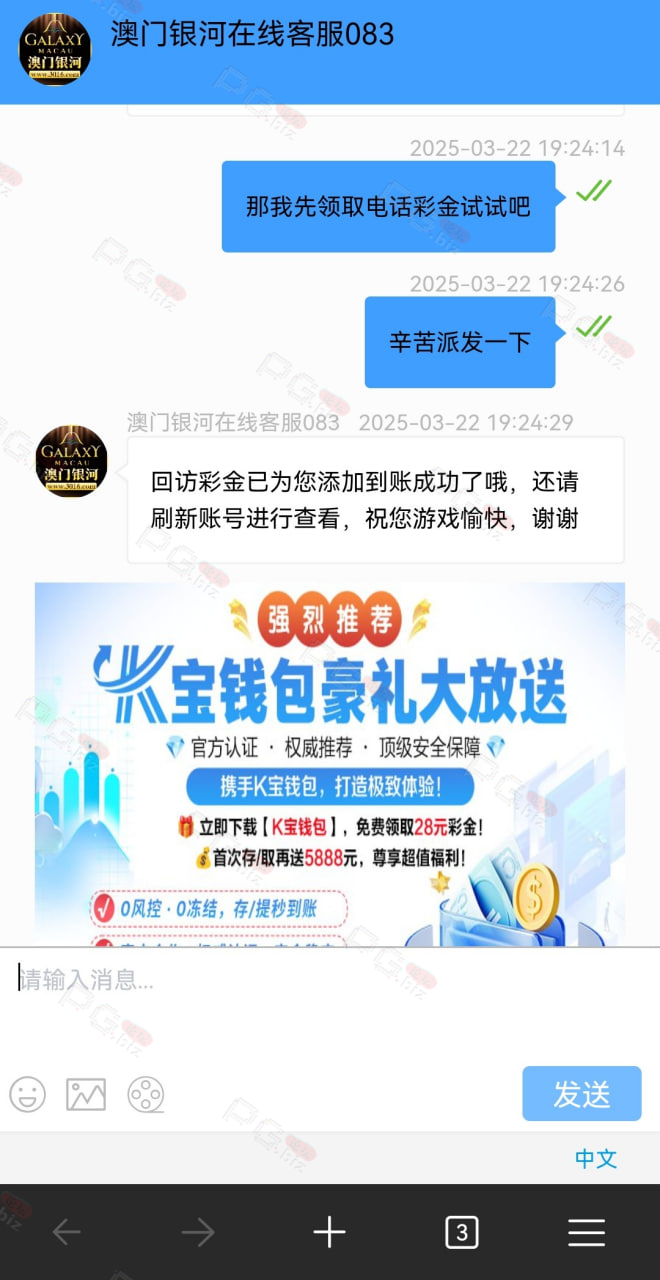Go back in the browser
The height and width of the screenshot is (1280, 660).
click(66, 1233)
